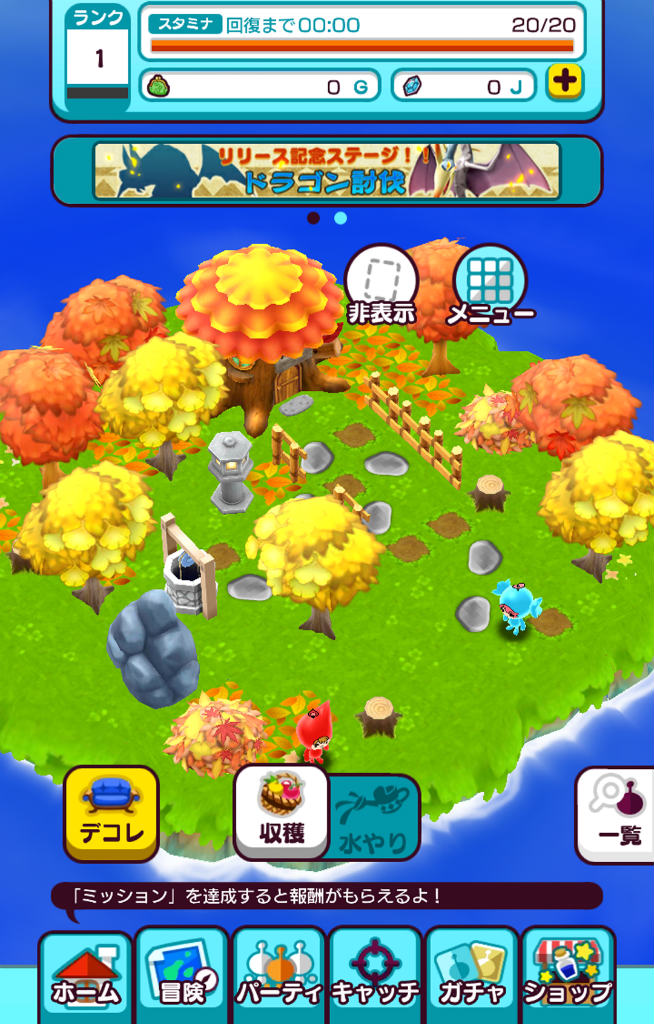Open the ドラゴン討伐 release event banner
This screenshot has width=654, height=1024.
click(x=327, y=170)
